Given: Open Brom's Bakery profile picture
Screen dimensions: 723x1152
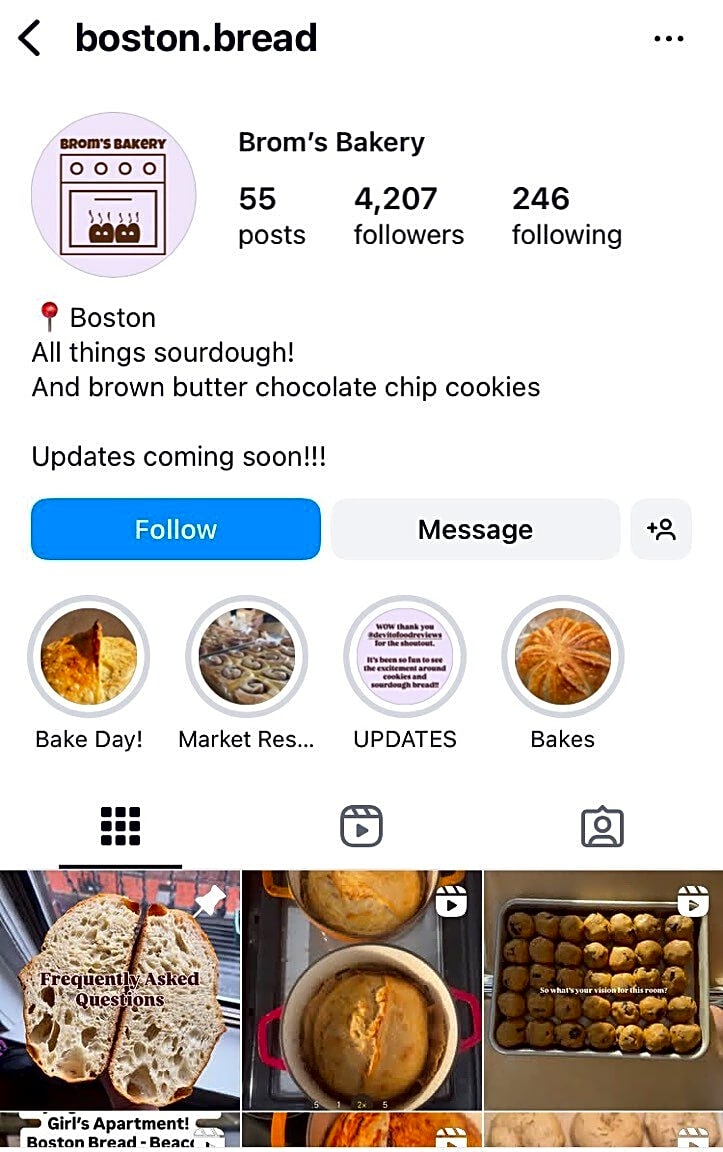Looking at the screenshot, I should tap(113, 195).
